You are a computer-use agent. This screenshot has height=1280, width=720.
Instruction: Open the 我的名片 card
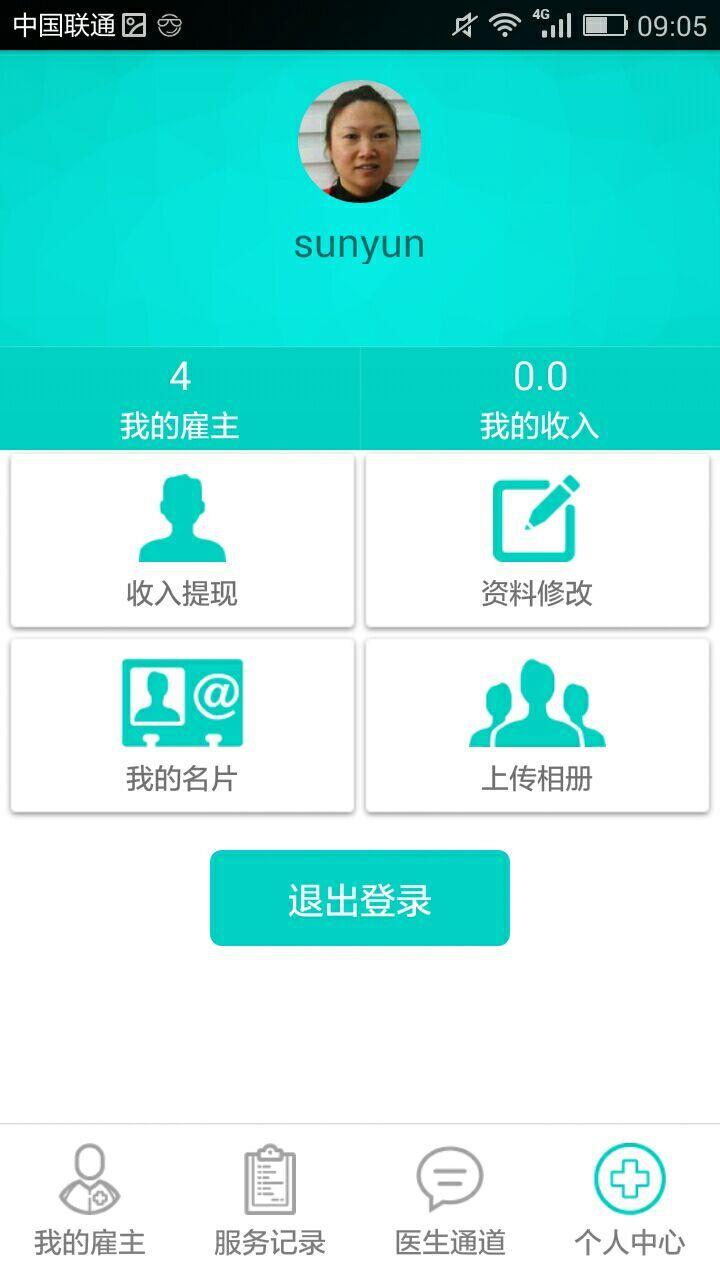[182, 726]
